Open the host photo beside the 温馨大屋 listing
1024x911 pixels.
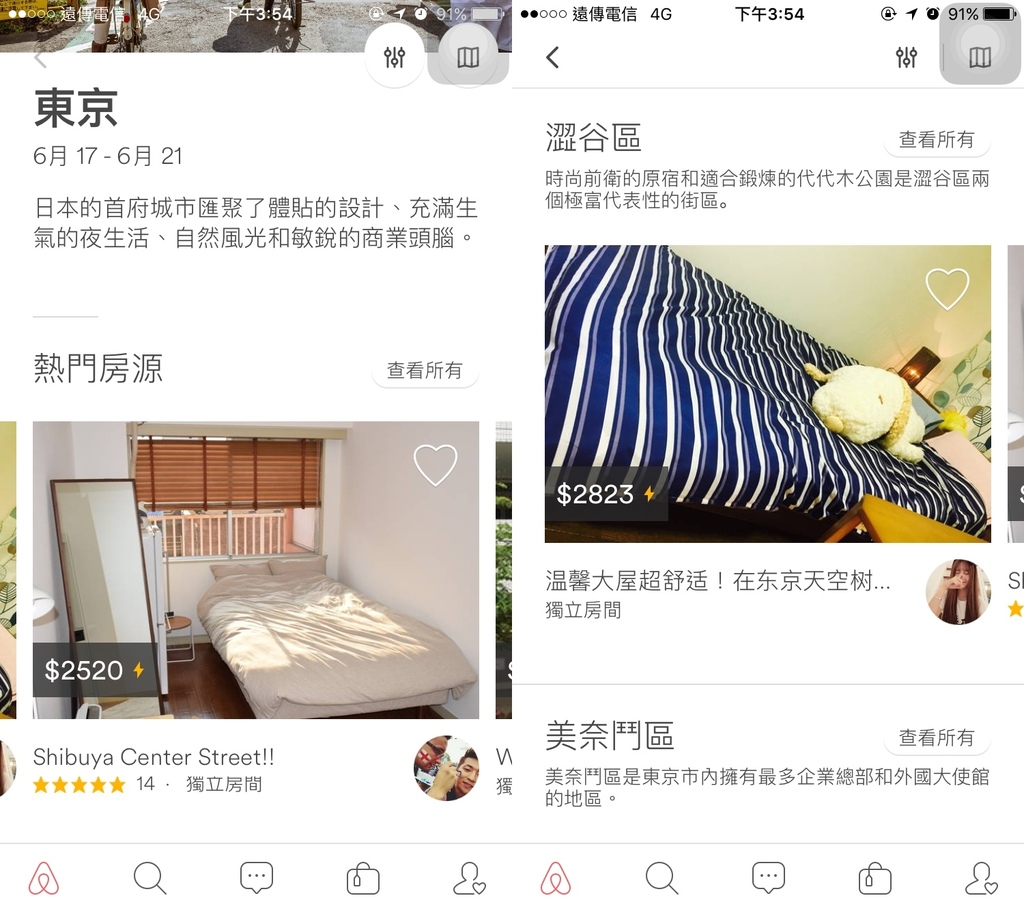[958, 592]
